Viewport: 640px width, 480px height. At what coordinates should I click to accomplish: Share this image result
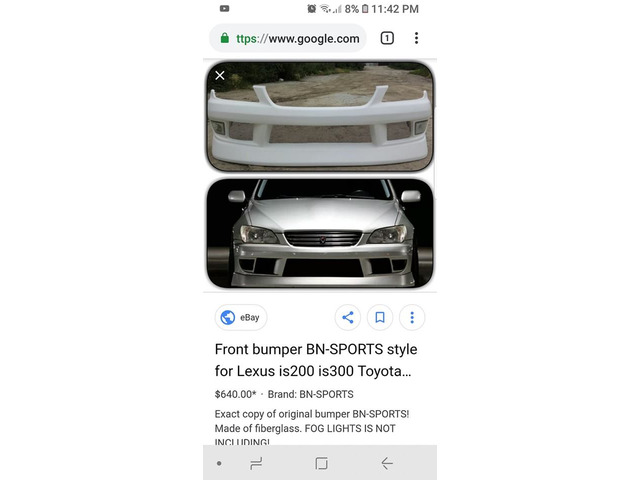click(x=347, y=318)
